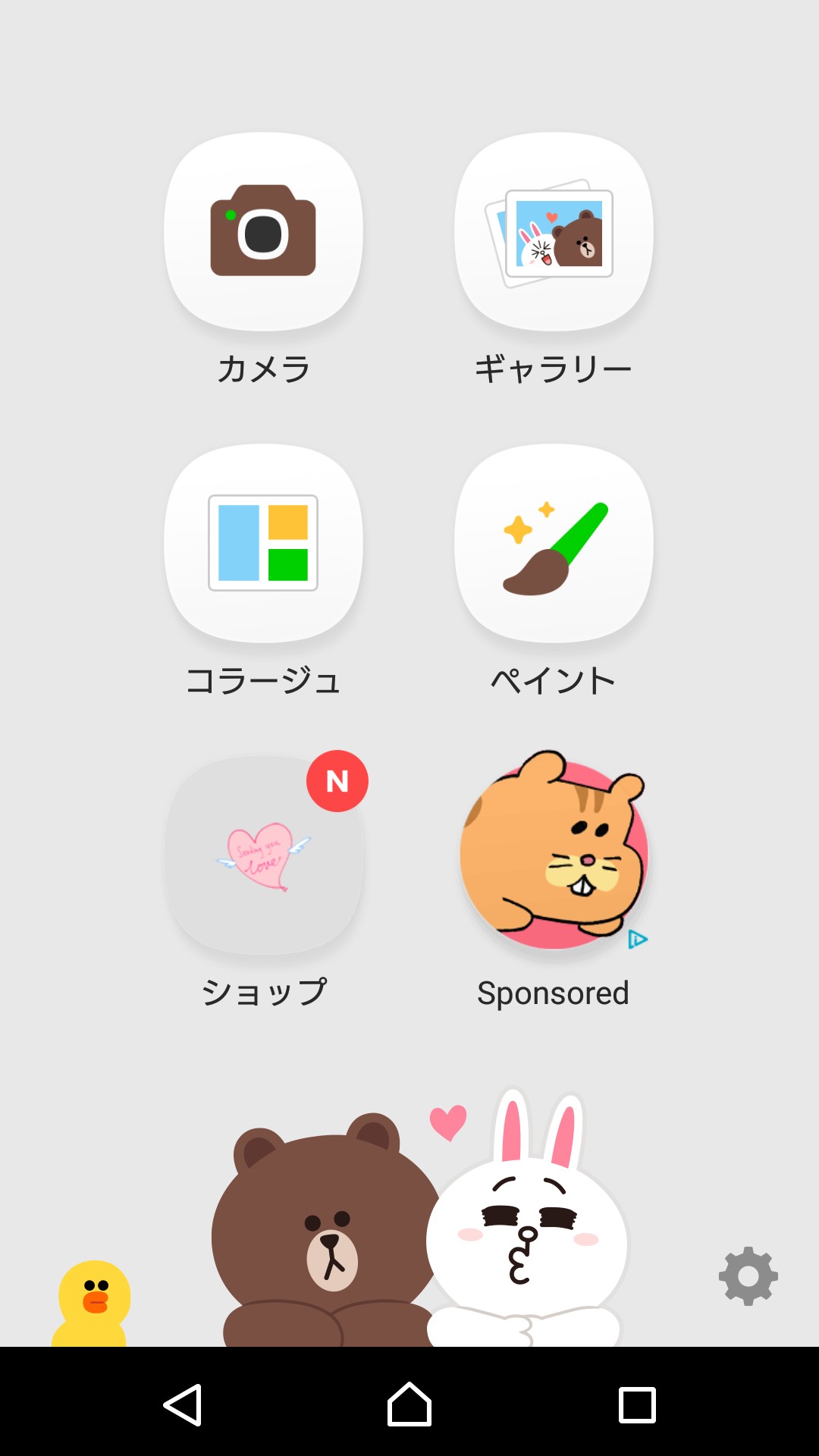This screenshot has width=819, height=1456.
Task: Return to the device home screen
Action: (x=409, y=1405)
